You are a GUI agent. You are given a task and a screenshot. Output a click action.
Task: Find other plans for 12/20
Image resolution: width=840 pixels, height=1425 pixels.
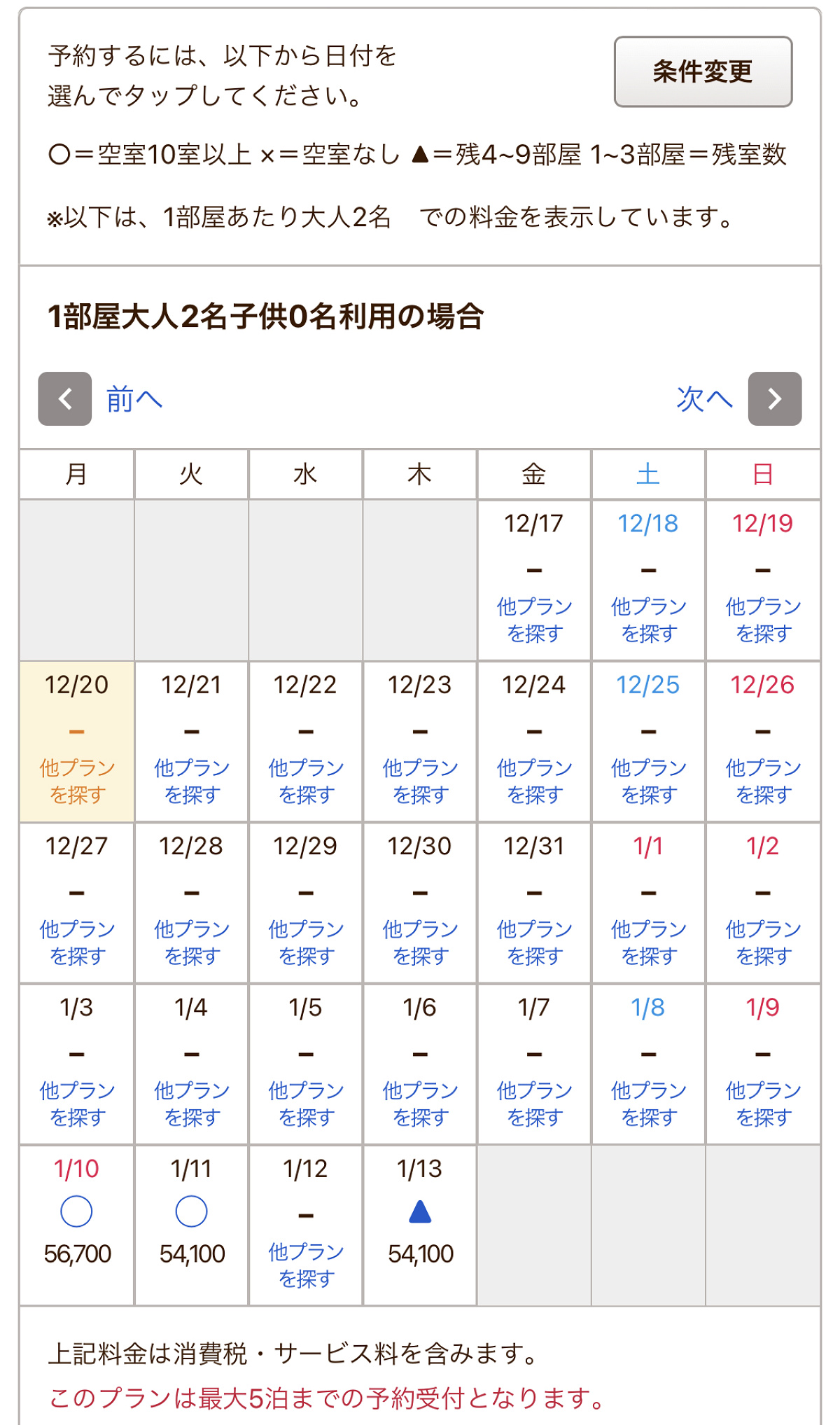[77, 781]
